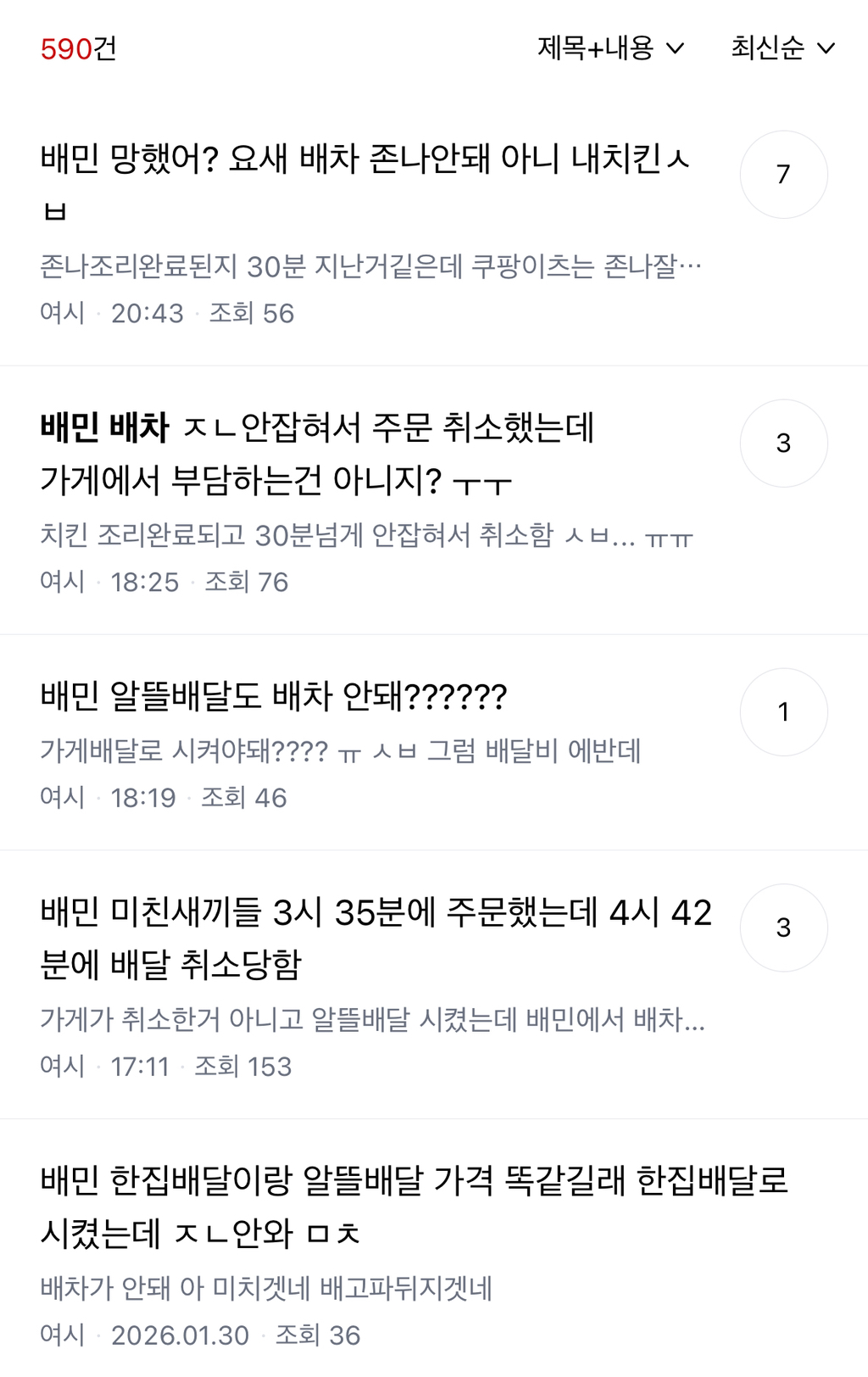Screen dimensions: 868x1377
Task: View the 3 comments on 18:25 post
Action: pos(783,443)
